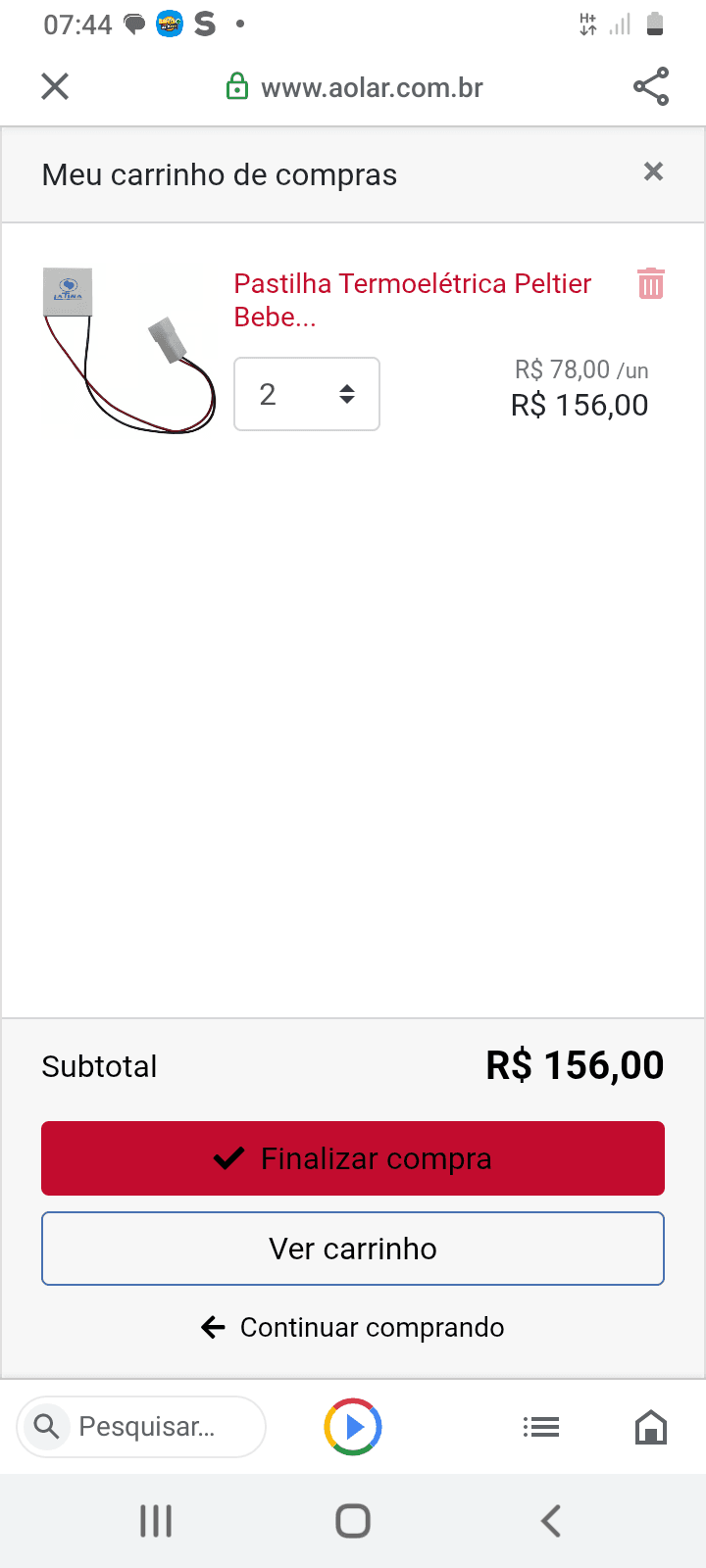Tap Continuar comprando to keep shopping
Screen dimensions: 706x1568
coord(351,1327)
